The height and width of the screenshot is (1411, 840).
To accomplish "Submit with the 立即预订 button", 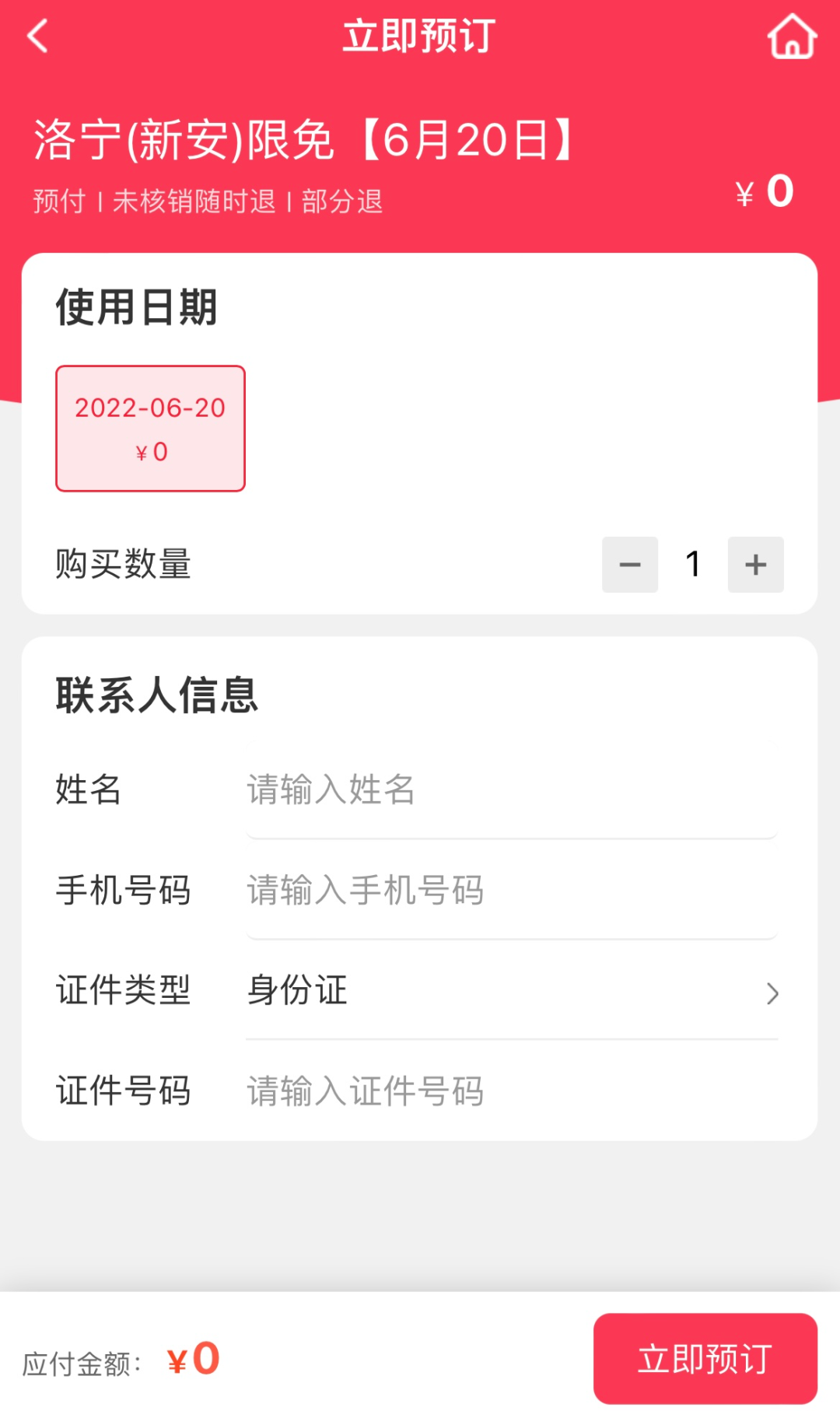I will point(705,1359).
